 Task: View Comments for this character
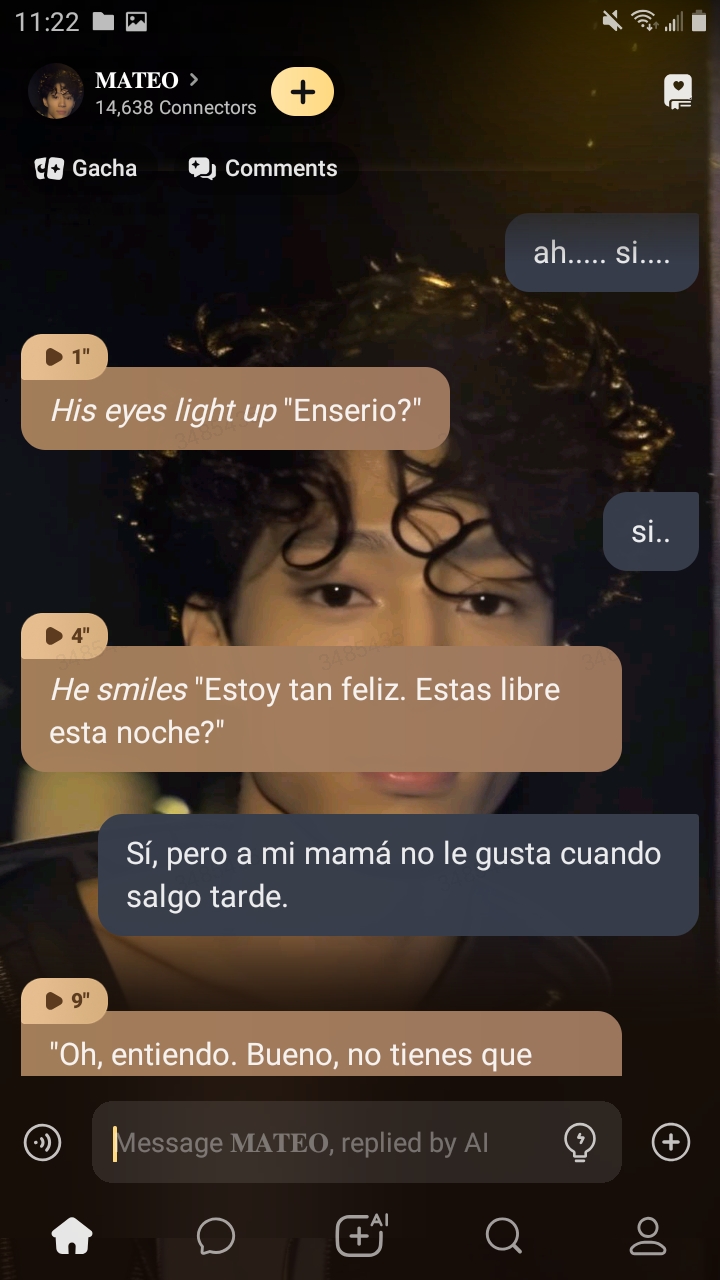263,168
